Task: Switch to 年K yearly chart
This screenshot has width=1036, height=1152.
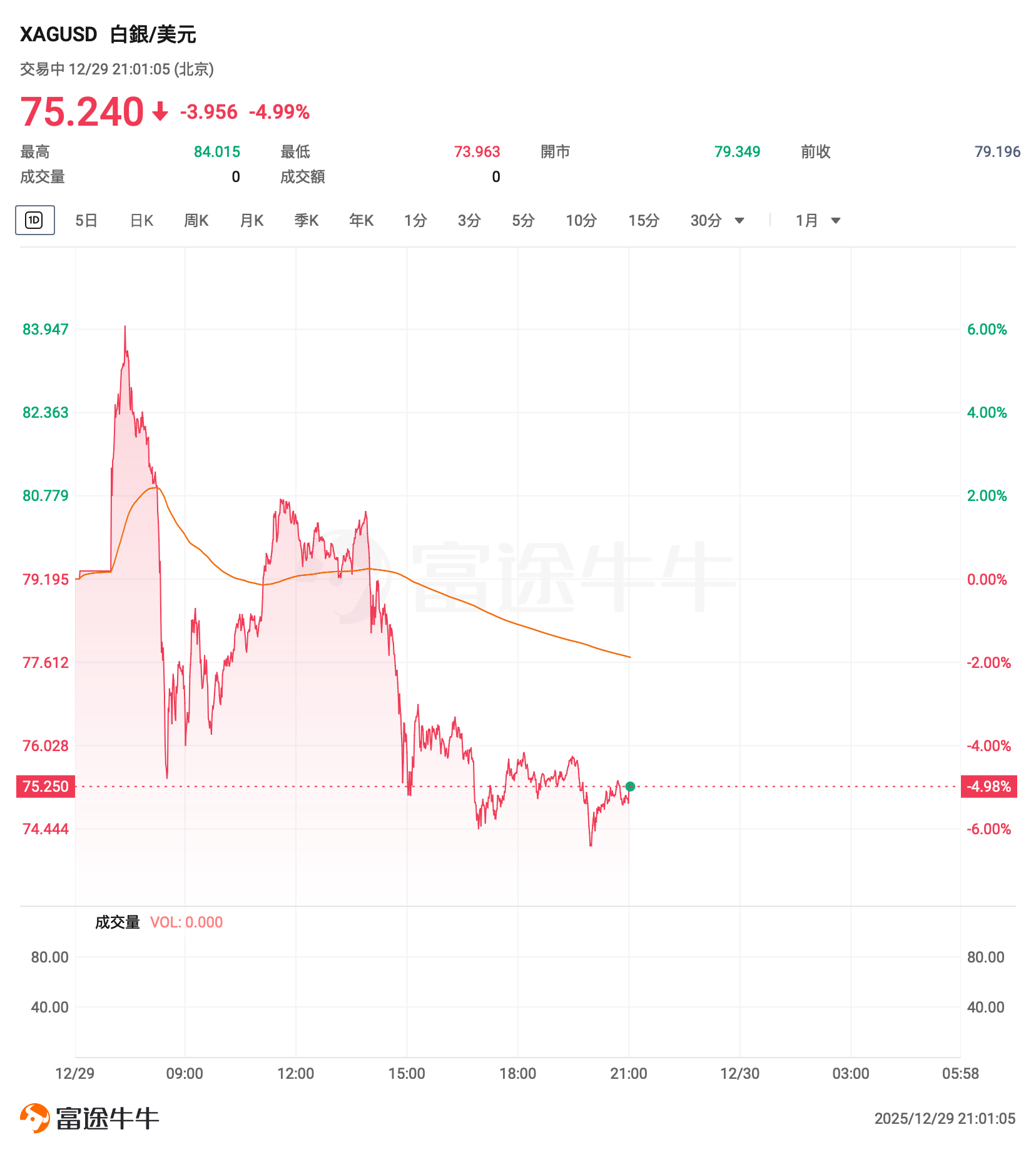Action: pyautogui.click(x=361, y=220)
